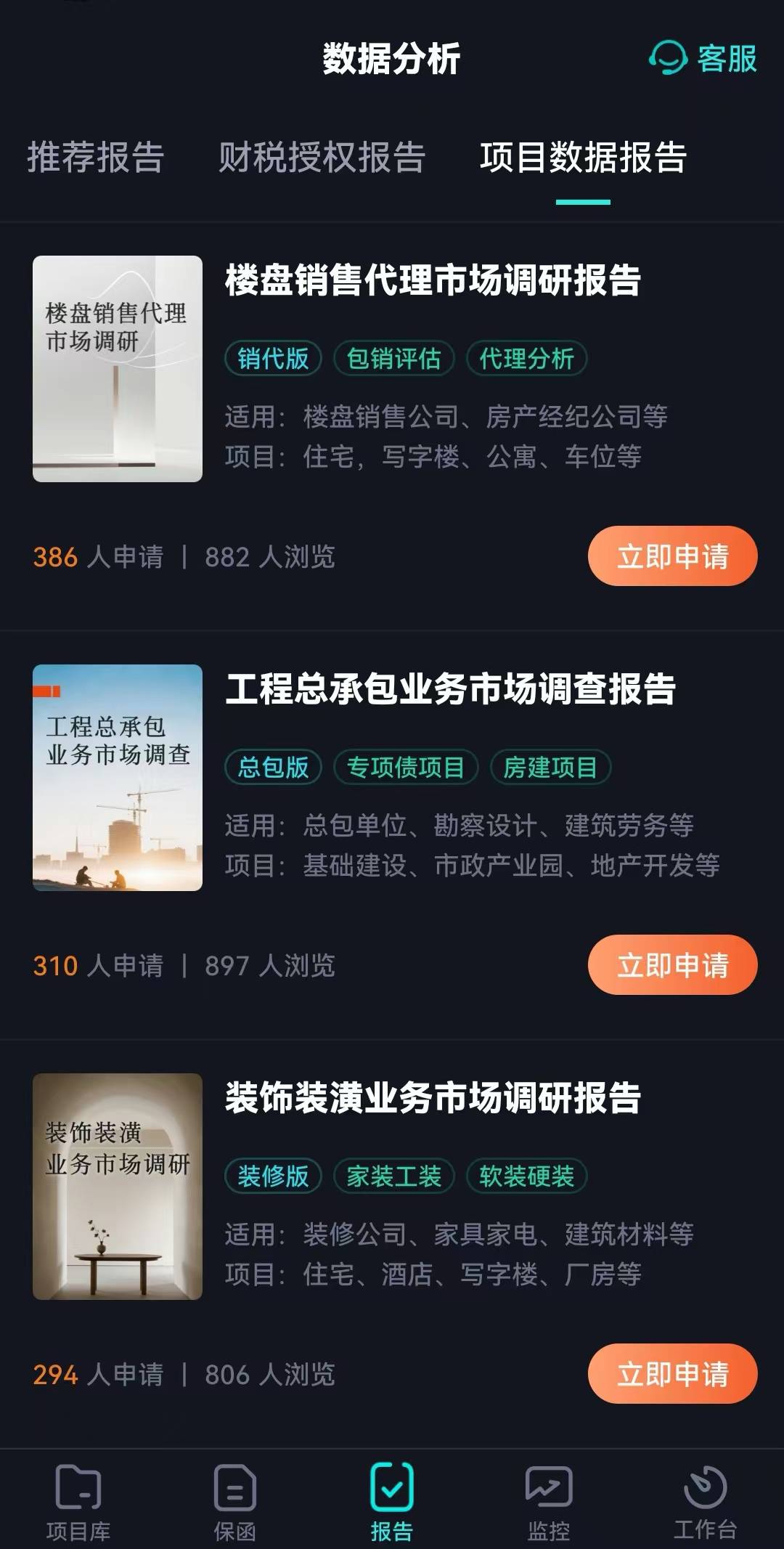Viewport: 784px width, 1549px height.
Task: Apply now for 楼盘销售代理市场调研报告
Action: 672,556
